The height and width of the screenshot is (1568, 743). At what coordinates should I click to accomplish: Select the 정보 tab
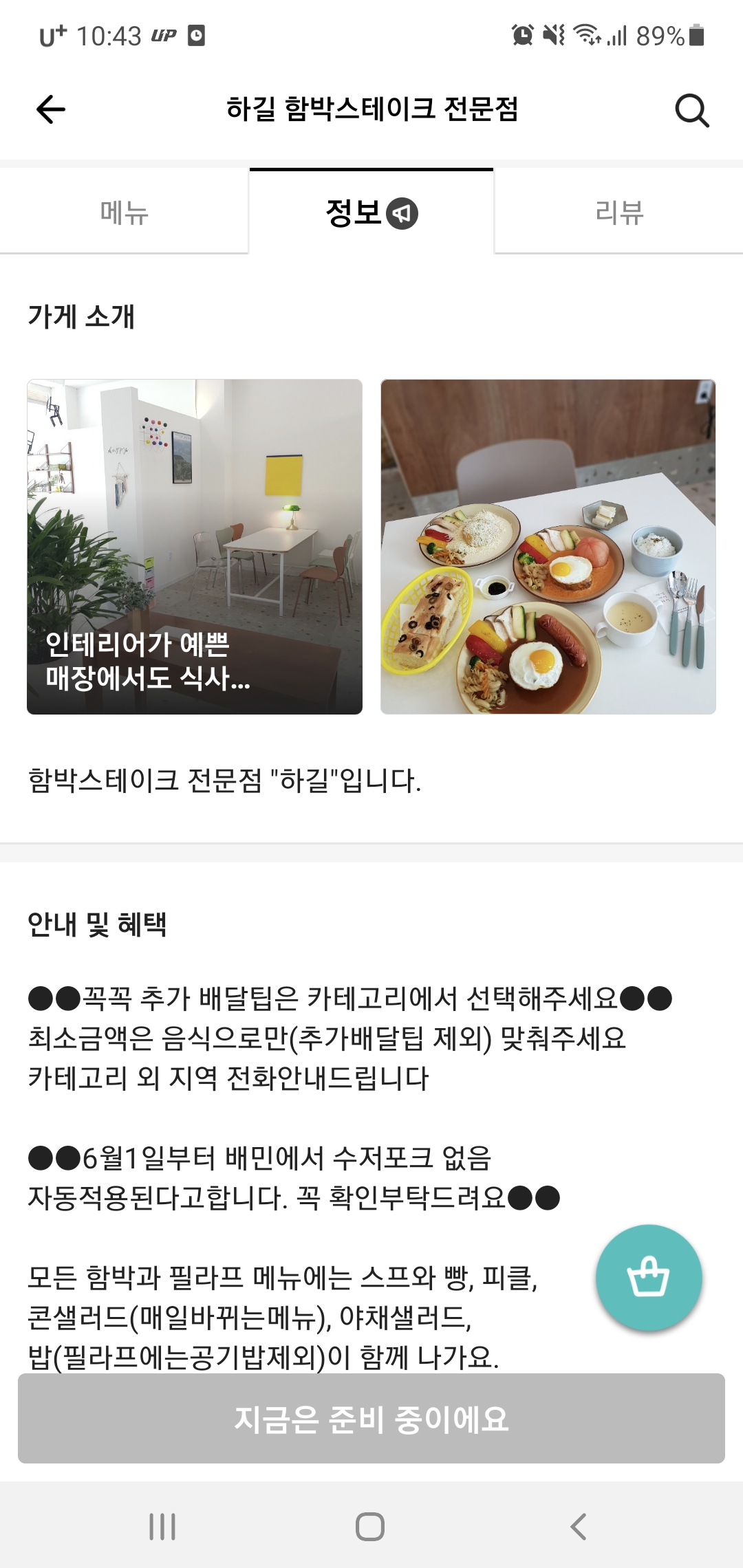[x=371, y=212]
